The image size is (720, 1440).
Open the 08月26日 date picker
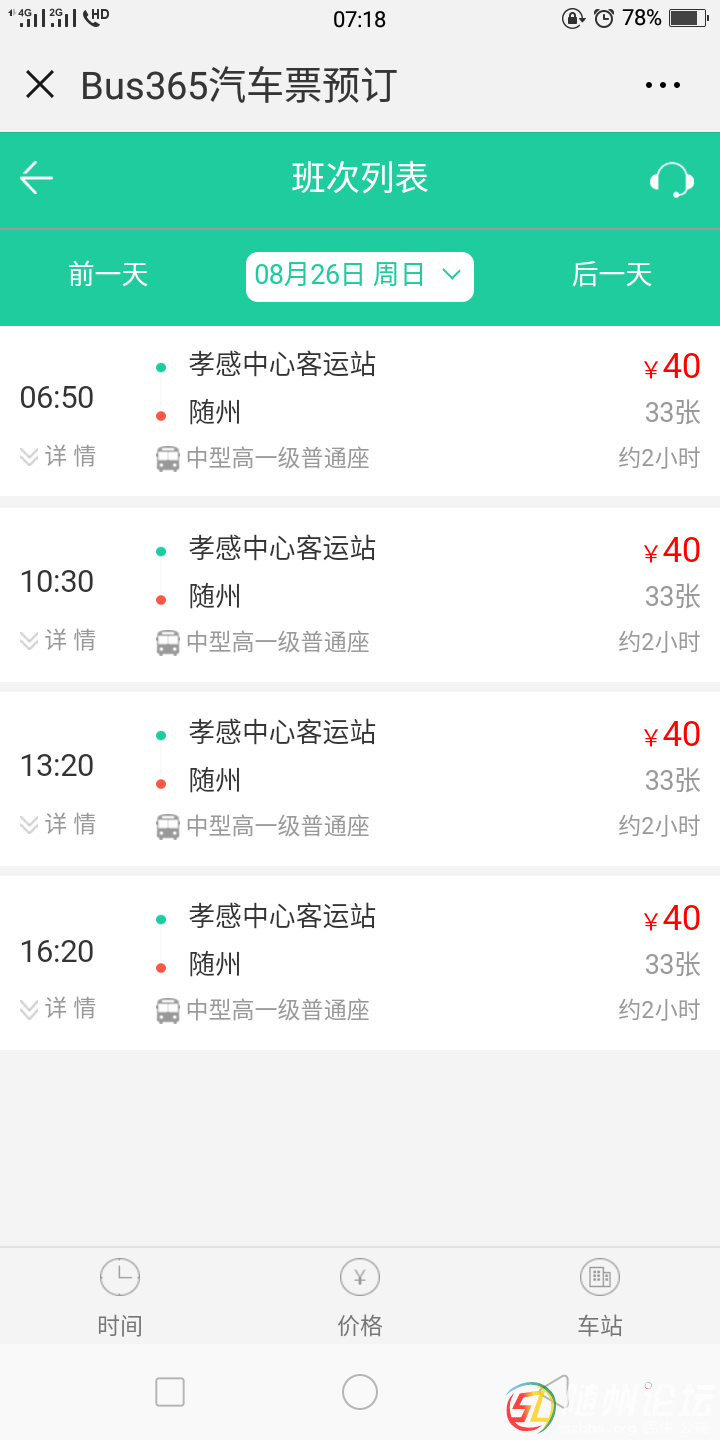(x=359, y=276)
